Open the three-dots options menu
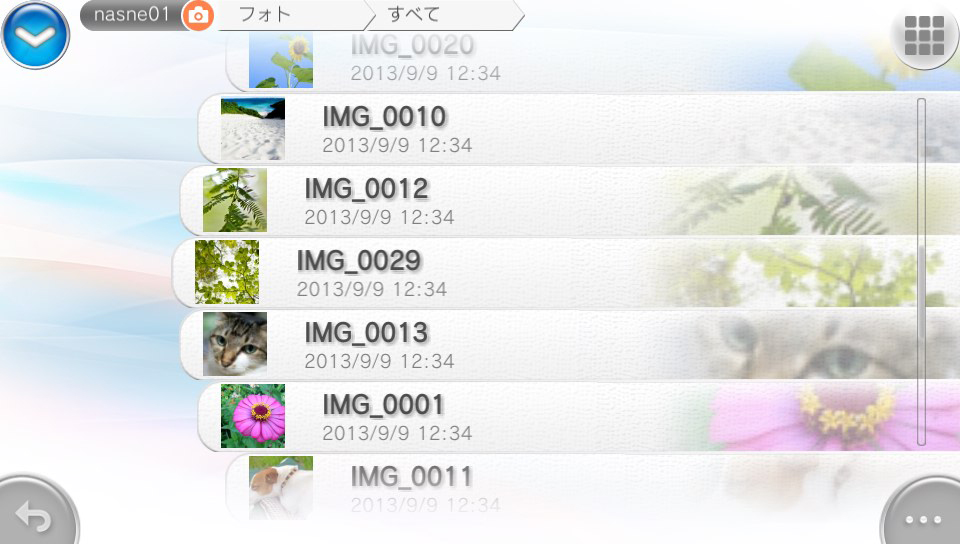The height and width of the screenshot is (544, 960). point(922,514)
